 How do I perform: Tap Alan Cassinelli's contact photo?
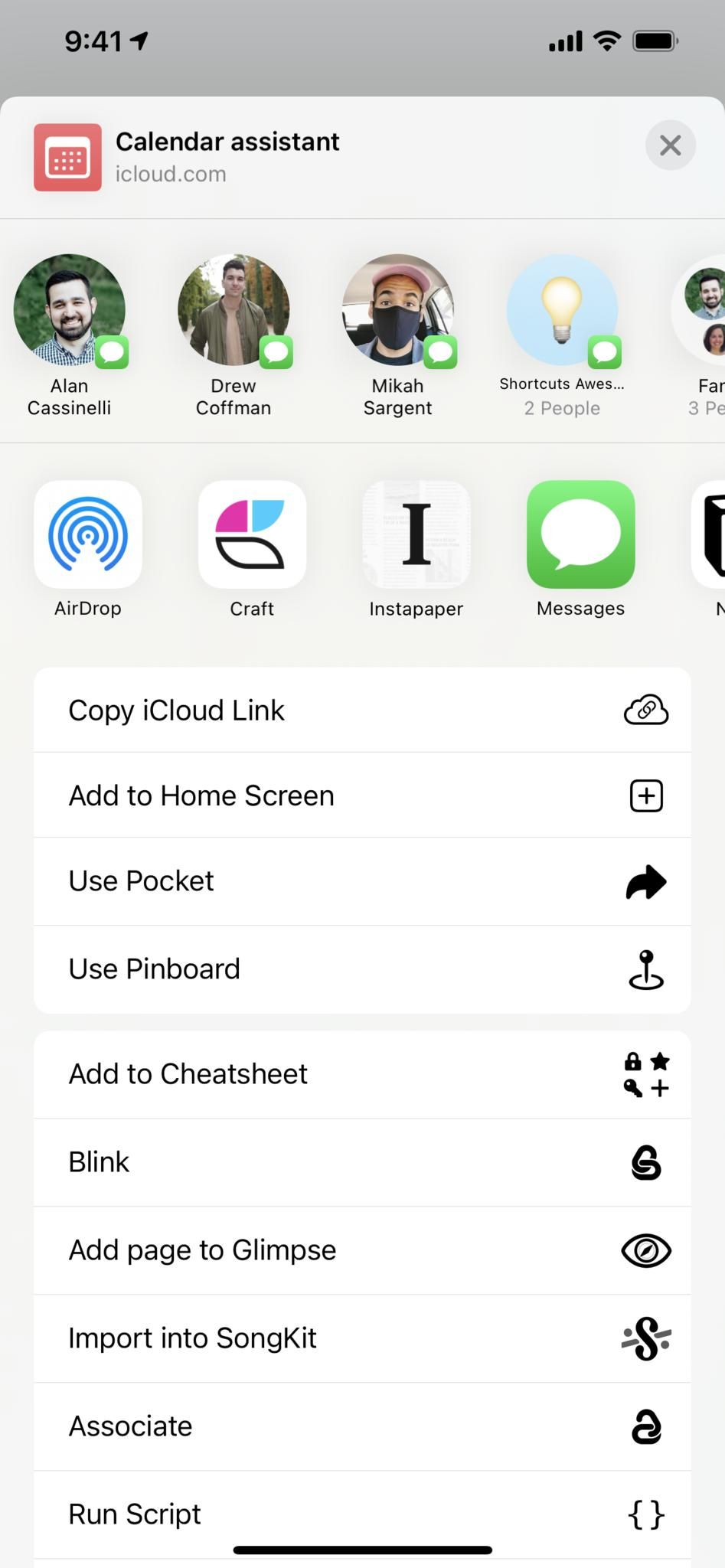(x=69, y=310)
